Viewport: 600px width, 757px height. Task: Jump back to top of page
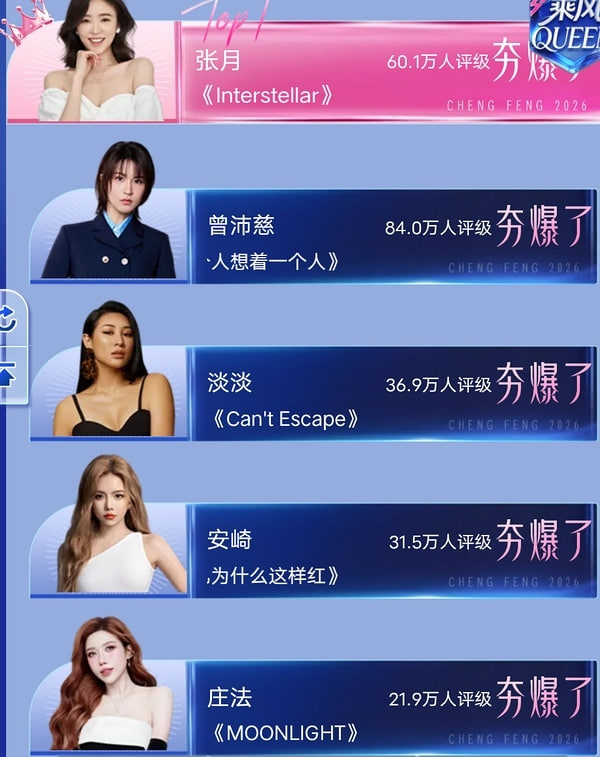coord(9,375)
